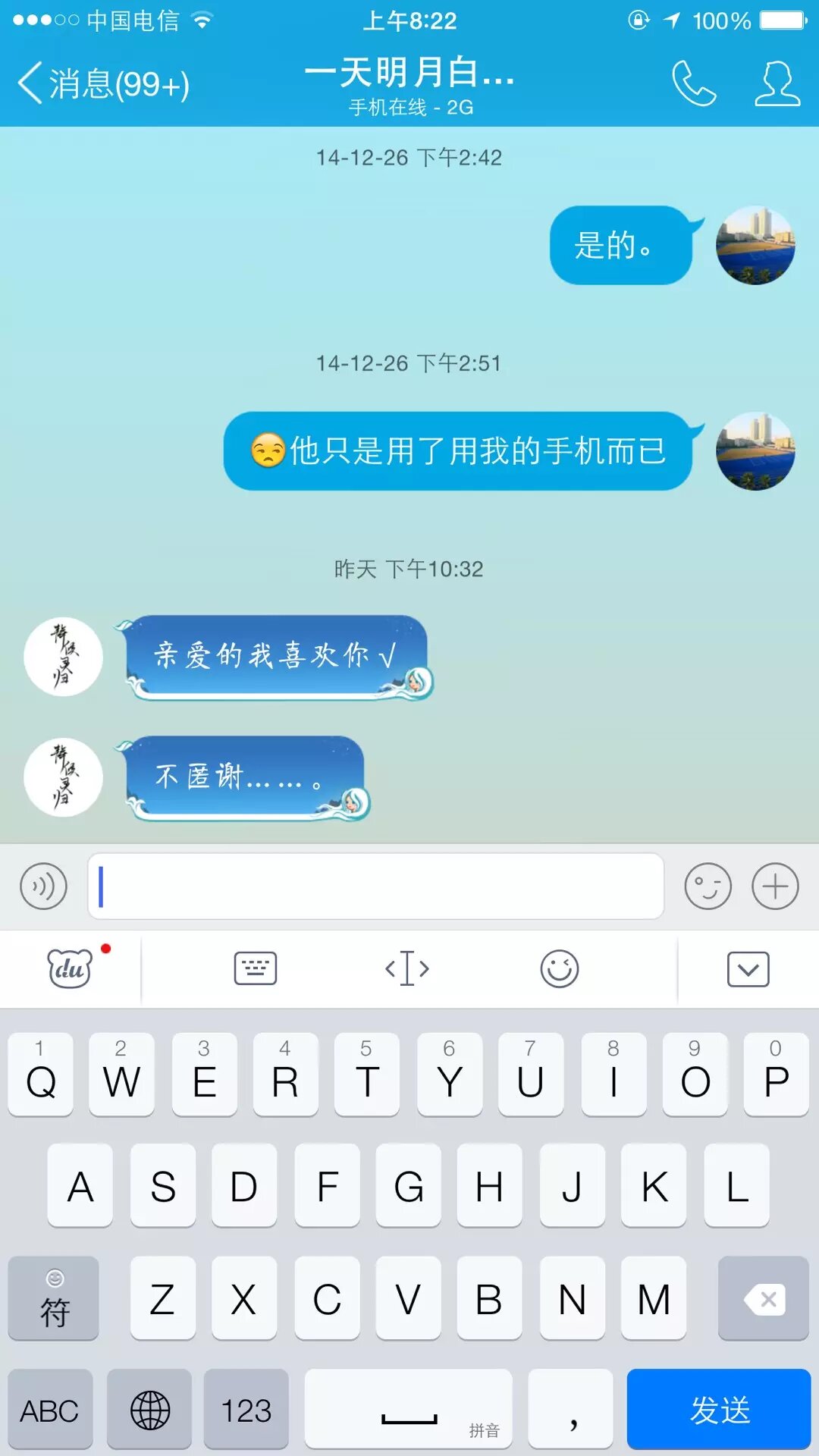The width and height of the screenshot is (819, 1456).
Task: Open the Baidu input method menu
Action: pos(70,968)
